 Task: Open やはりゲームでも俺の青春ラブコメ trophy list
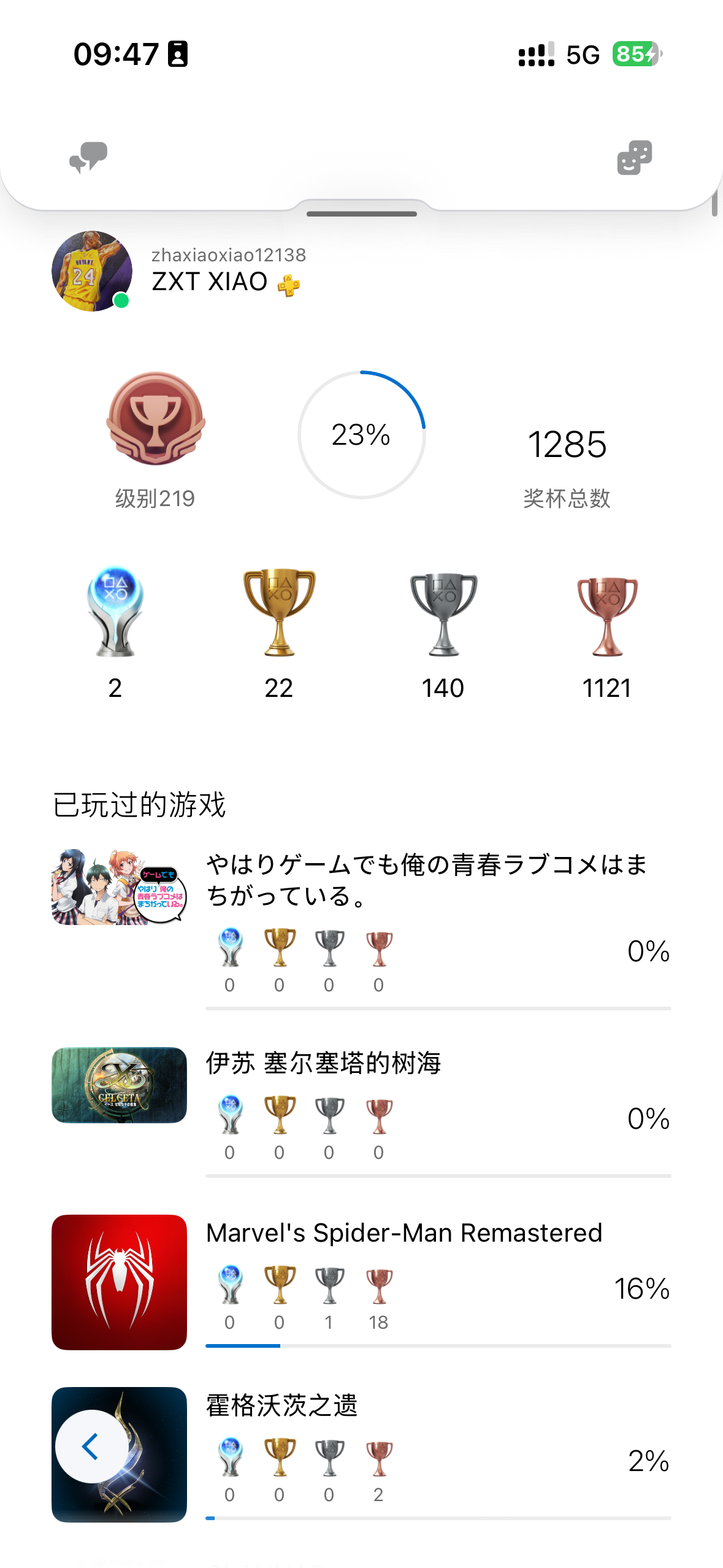click(426, 880)
